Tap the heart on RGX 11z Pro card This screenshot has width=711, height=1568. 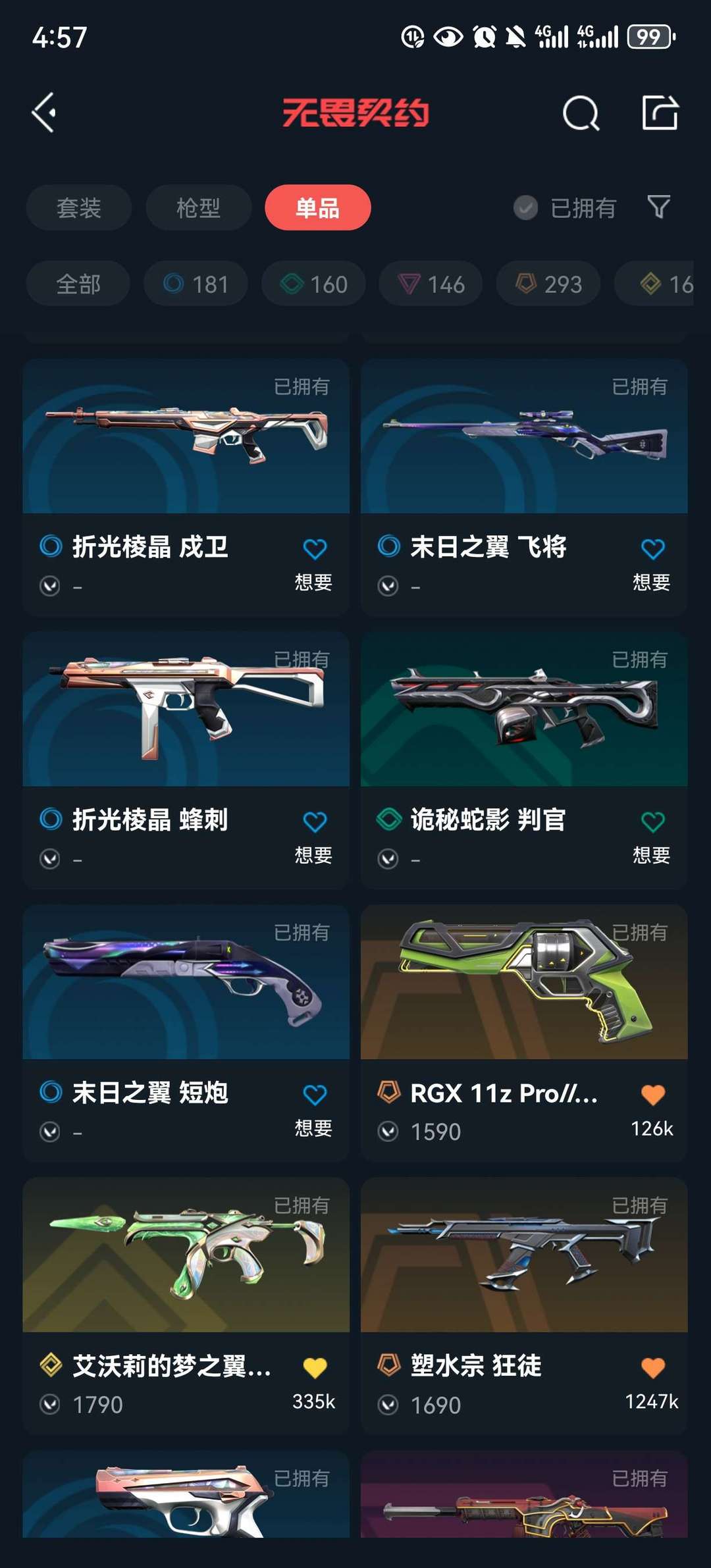coord(652,1095)
